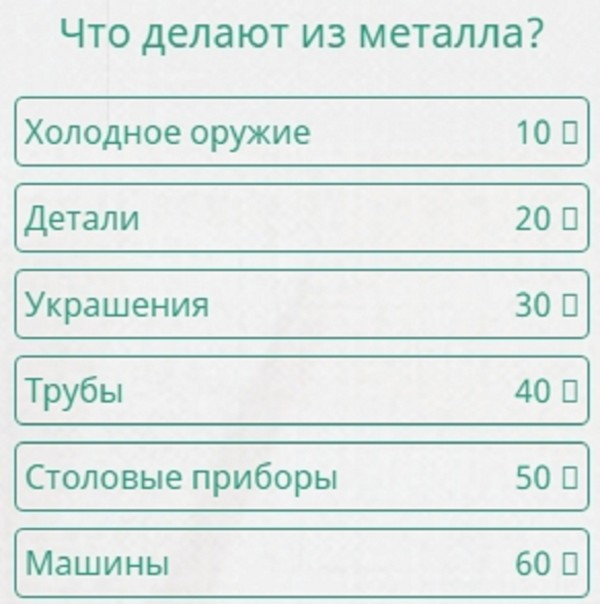Select the answer Холодное оружие
Viewport: 600px width, 604px height.
pos(300,132)
